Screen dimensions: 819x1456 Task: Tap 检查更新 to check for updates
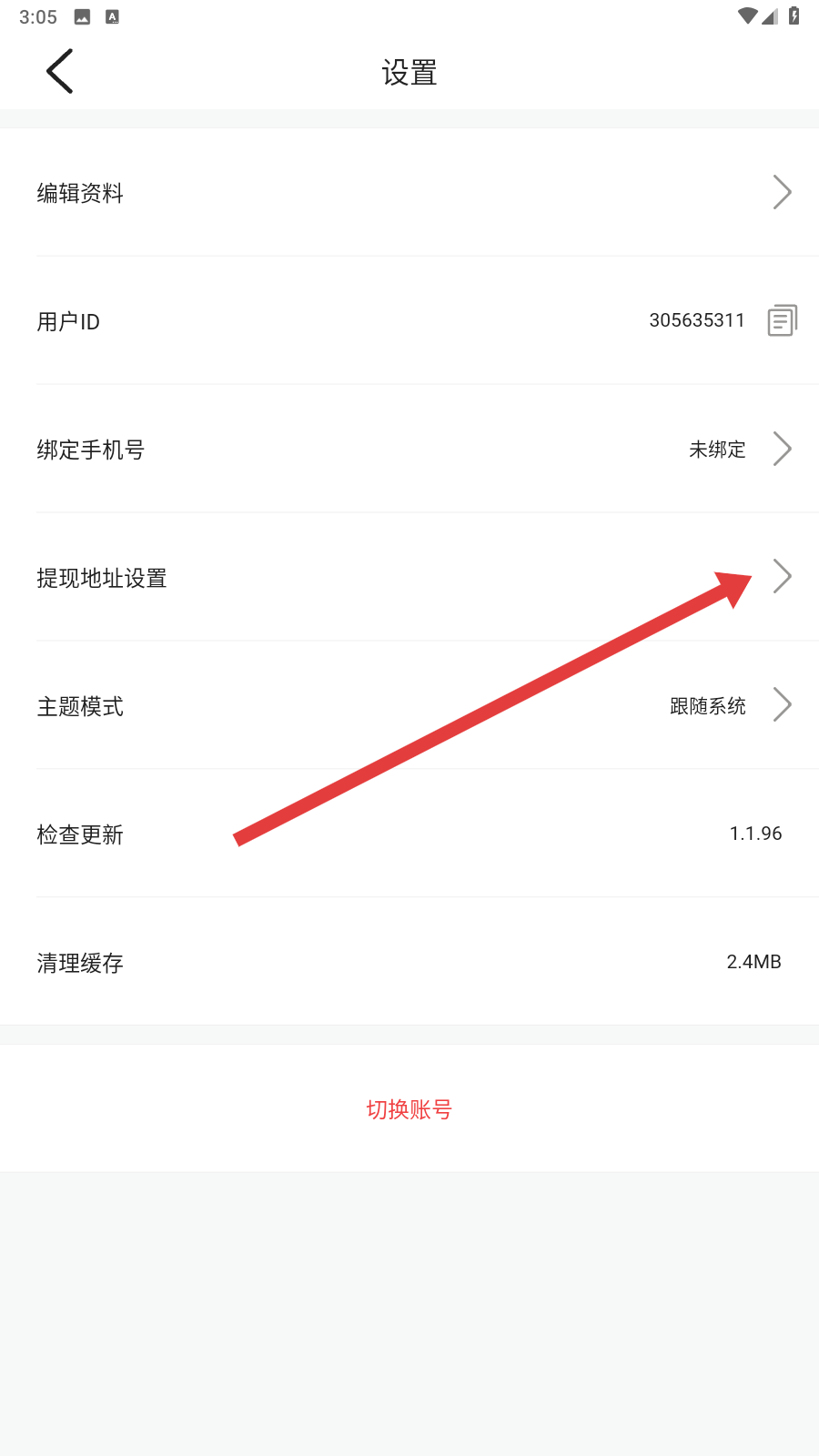(409, 834)
